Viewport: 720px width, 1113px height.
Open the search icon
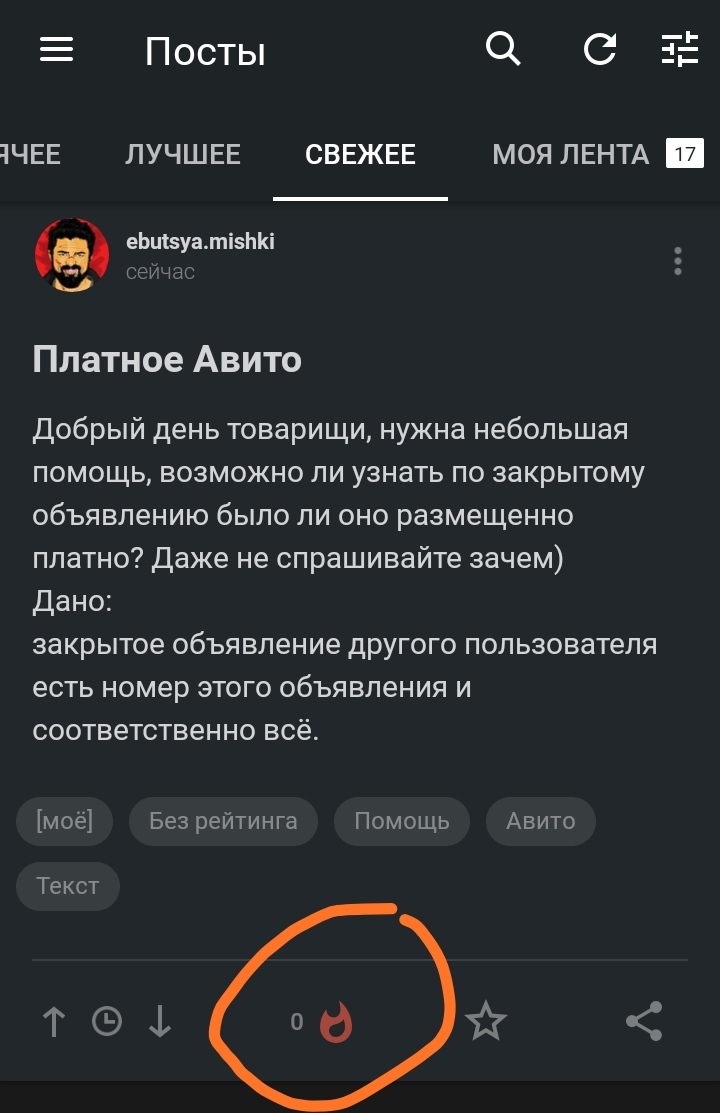pos(503,48)
